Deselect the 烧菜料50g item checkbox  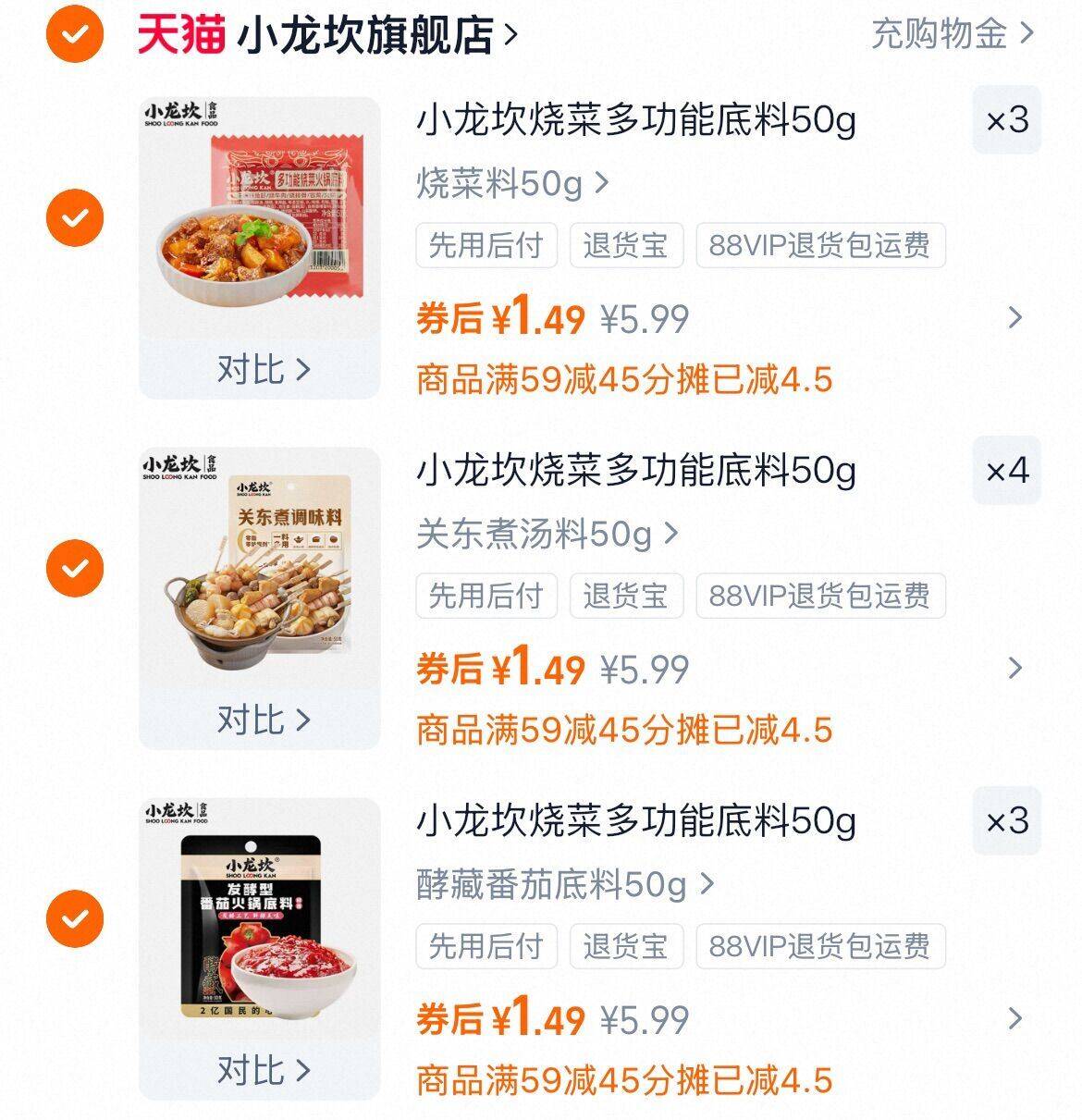(75, 217)
